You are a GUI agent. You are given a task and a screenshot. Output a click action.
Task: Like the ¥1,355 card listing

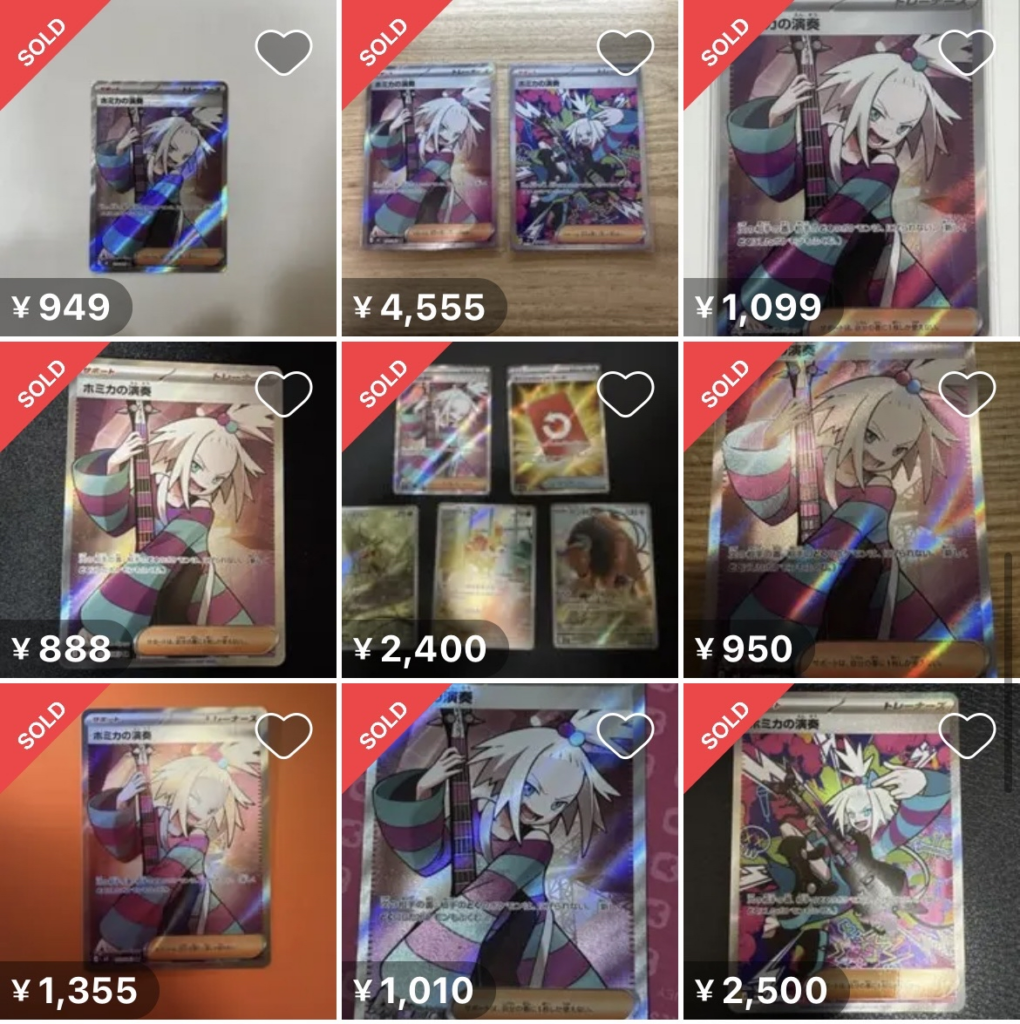tap(284, 736)
